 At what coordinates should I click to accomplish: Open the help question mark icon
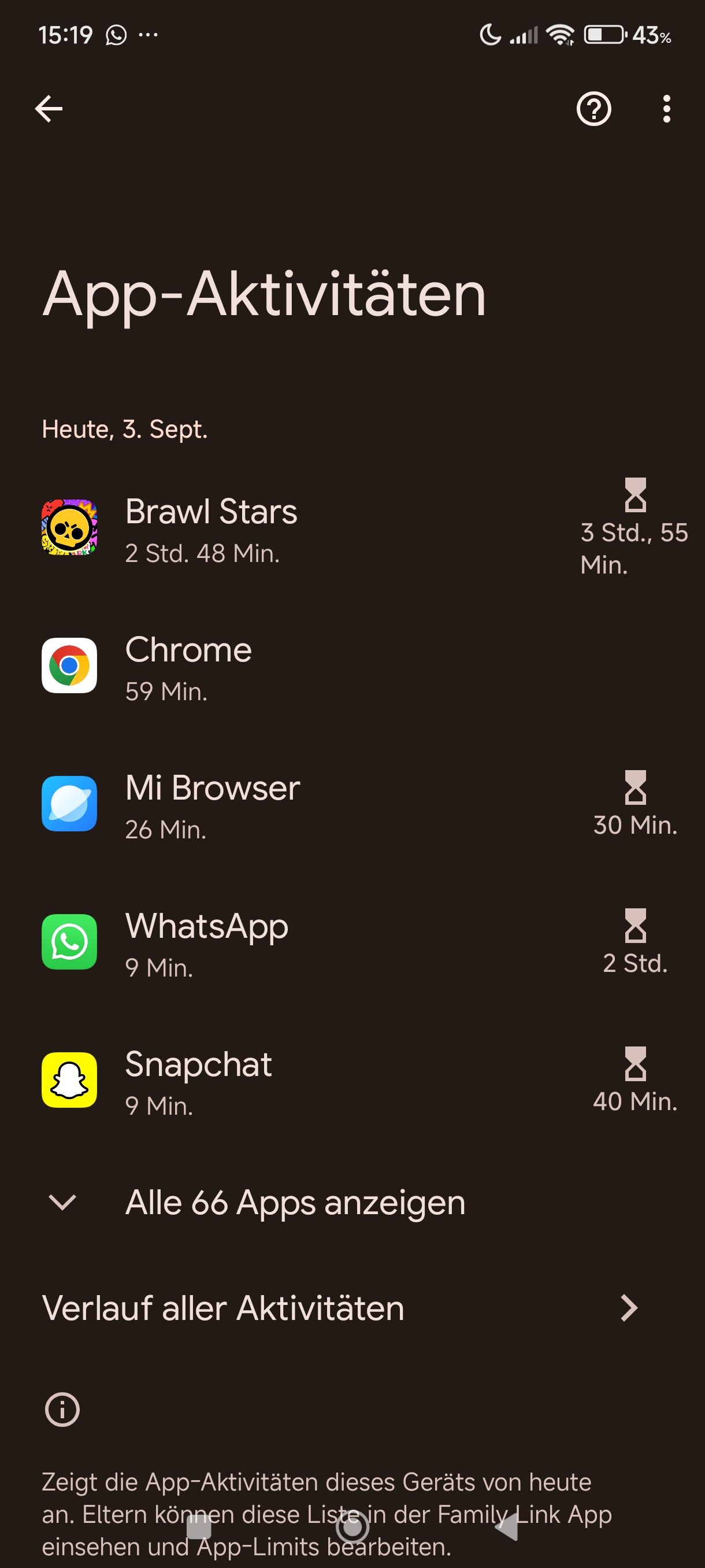(593, 109)
